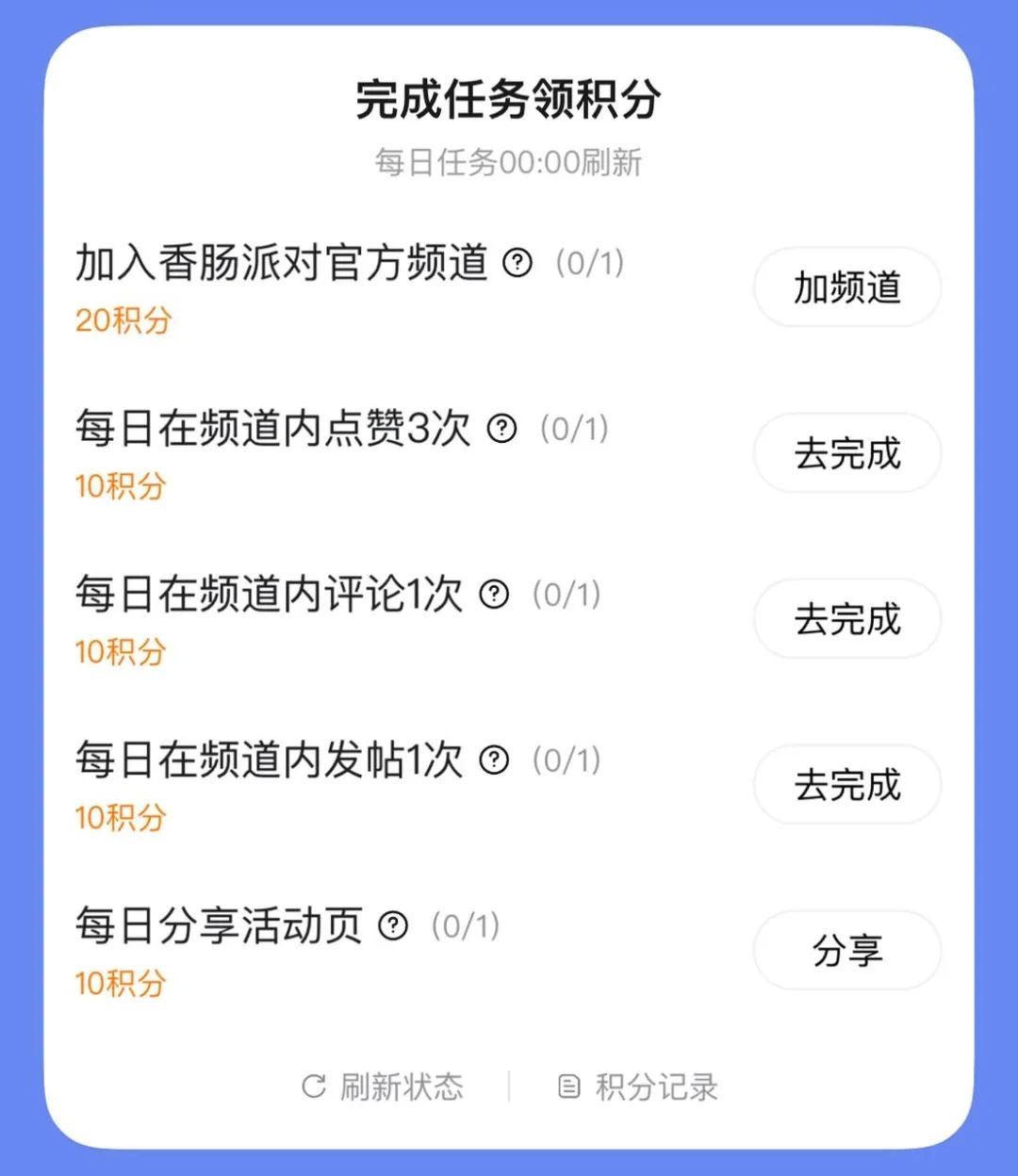Click the 每日任务00:00刷新 subtitle text
Viewport: 1018px width, 1176px height.
pyautogui.click(x=509, y=162)
